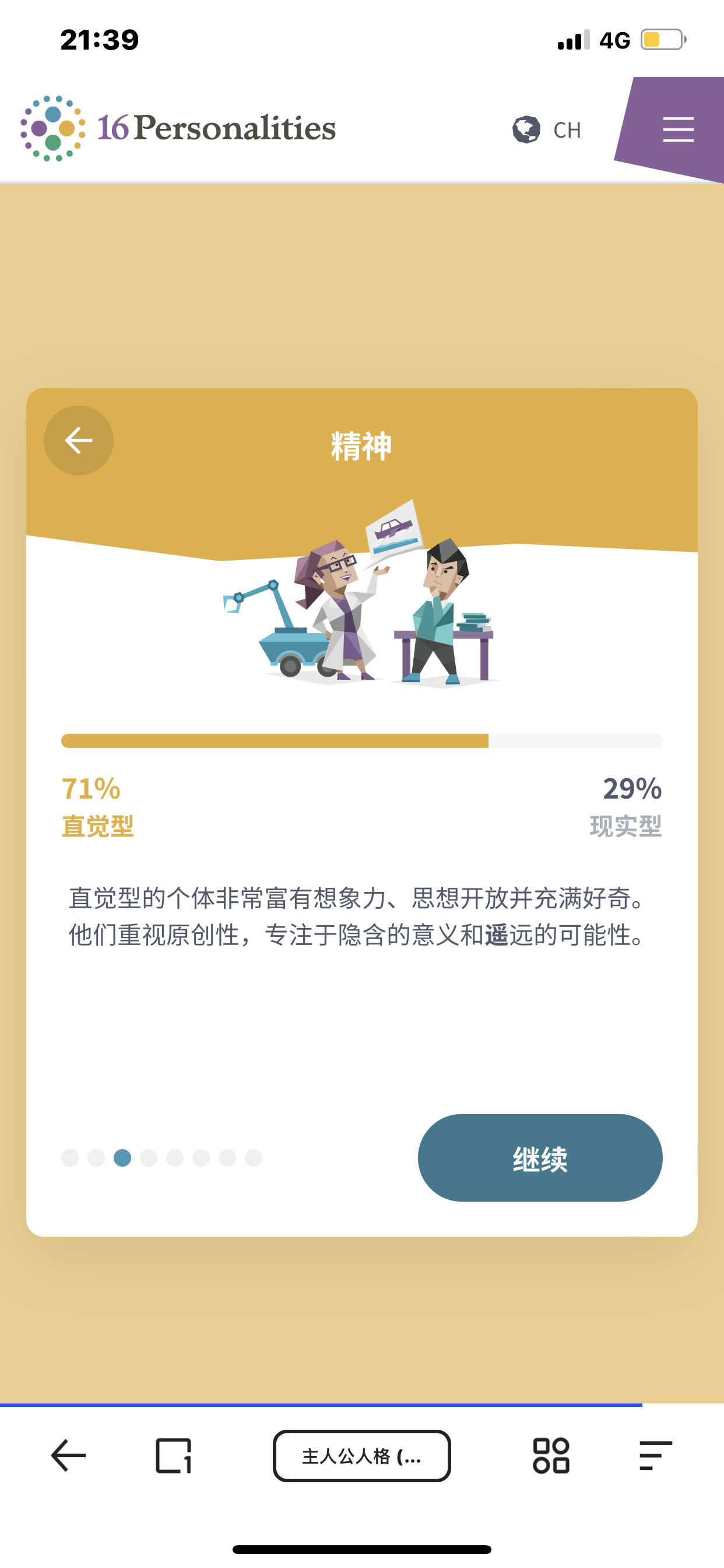Open the browser's three-line menu
724x1568 pixels.
tap(655, 1455)
